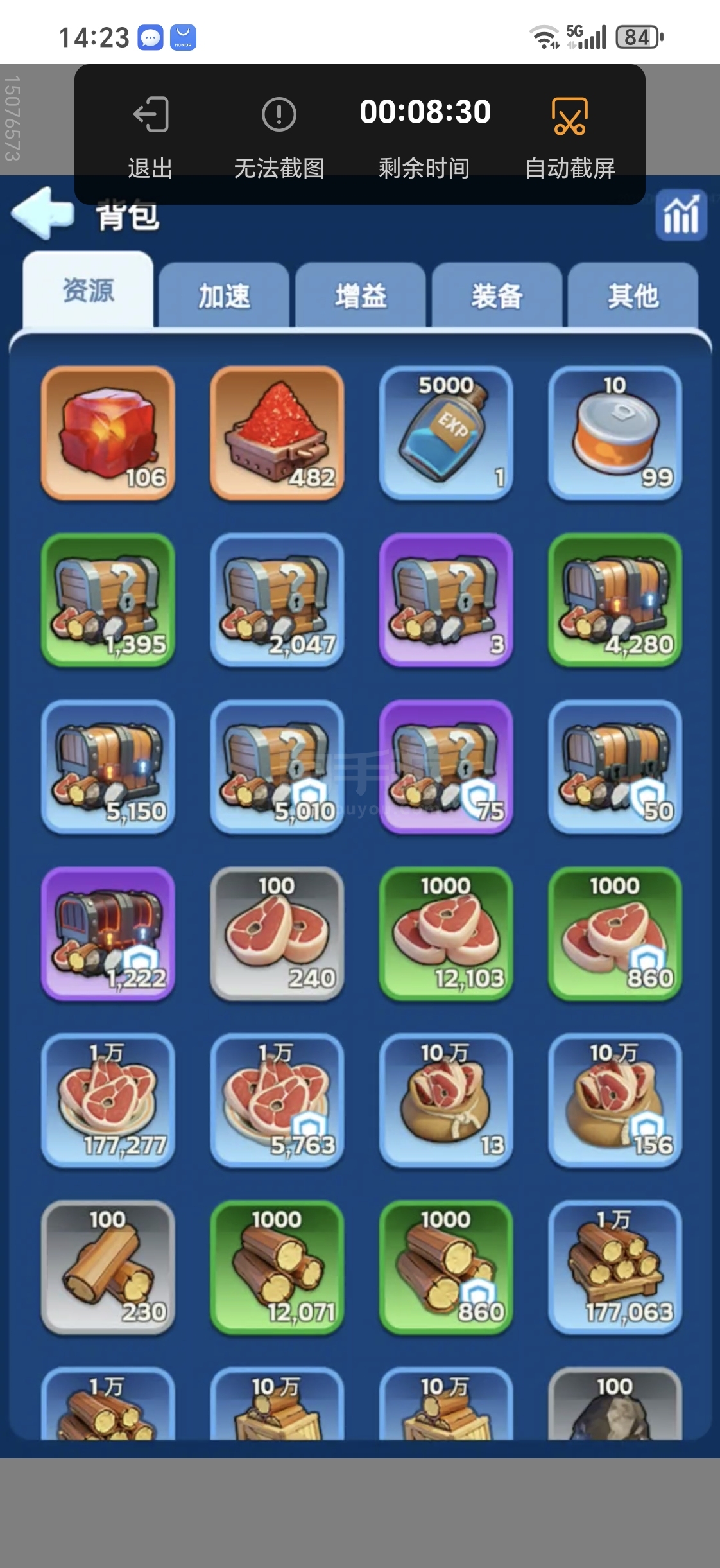Viewport: 720px width, 1568px height.
Task: Tap the 无法截图 warning icon
Action: 279,116
